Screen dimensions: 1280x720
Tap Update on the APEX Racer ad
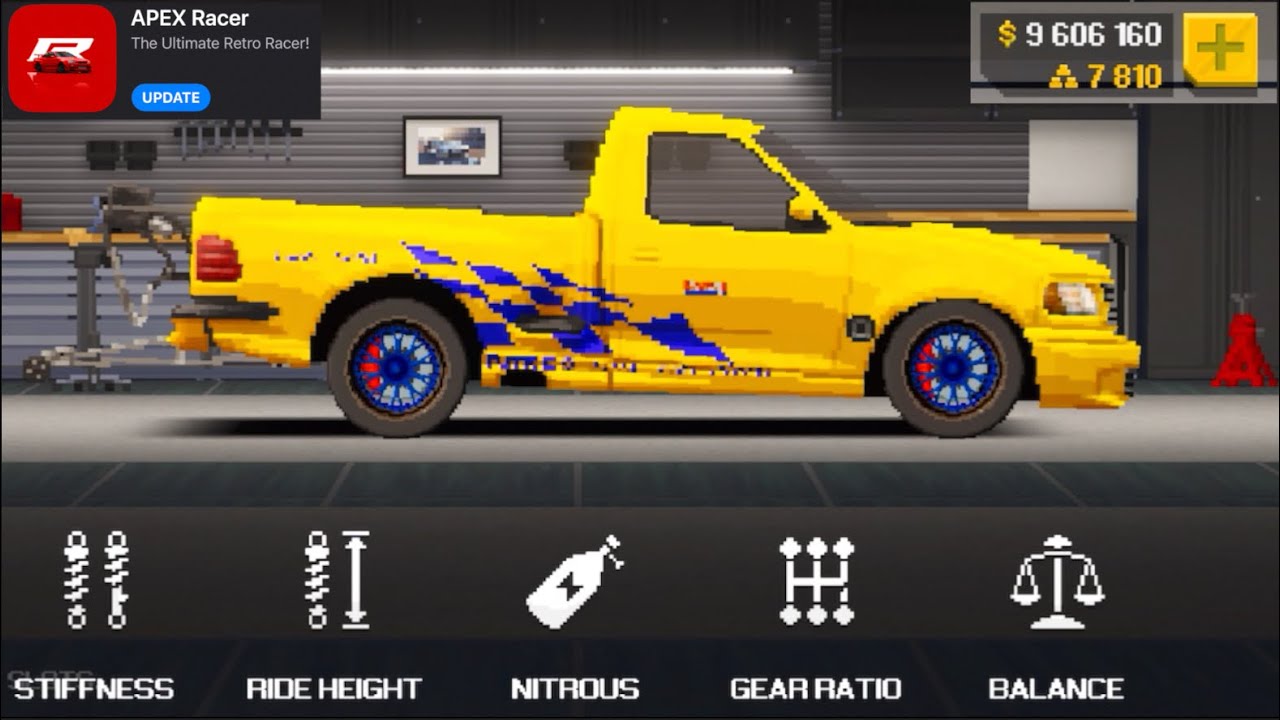(170, 97)
